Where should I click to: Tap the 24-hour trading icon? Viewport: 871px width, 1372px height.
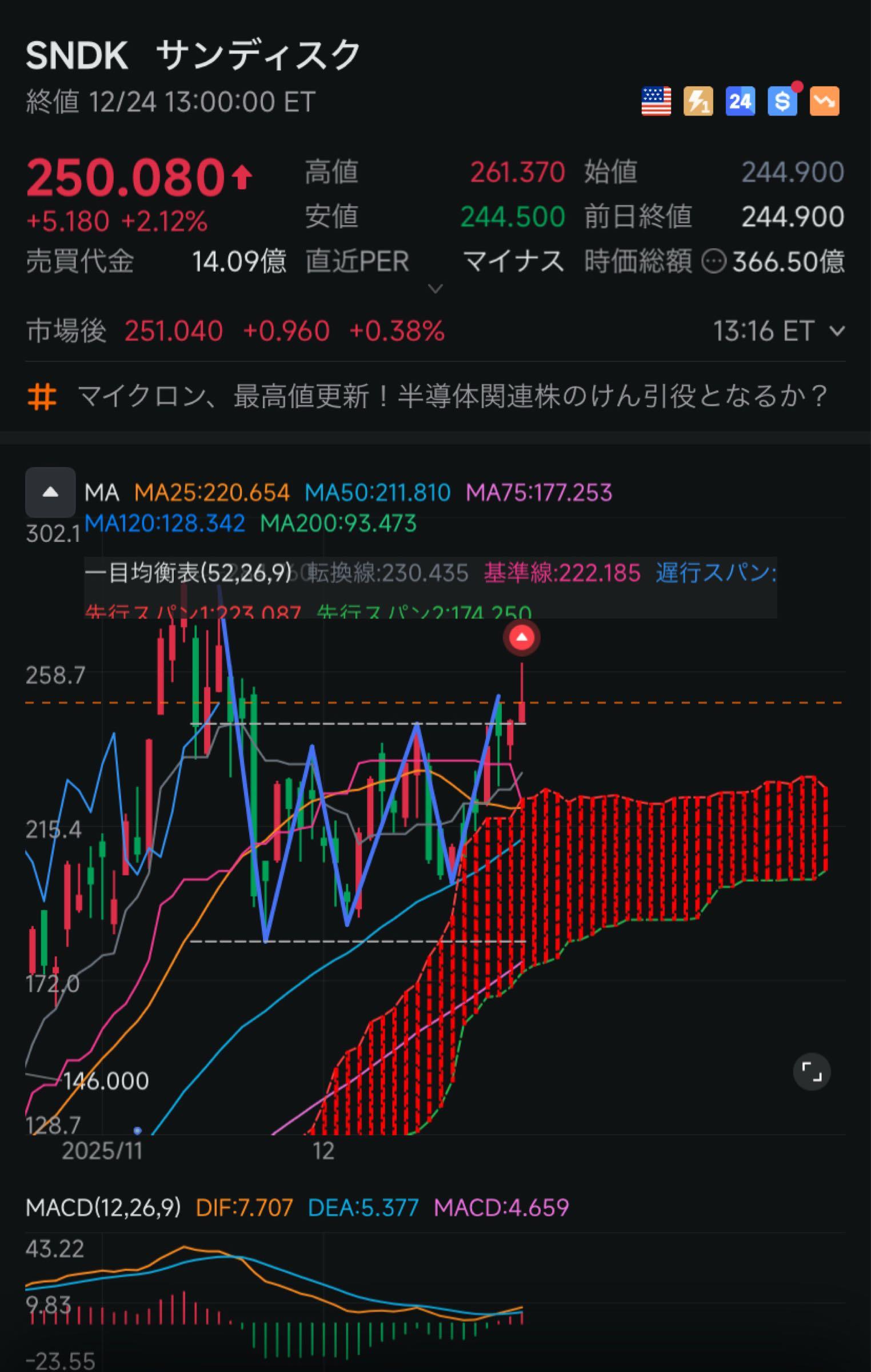pos(740,102)
